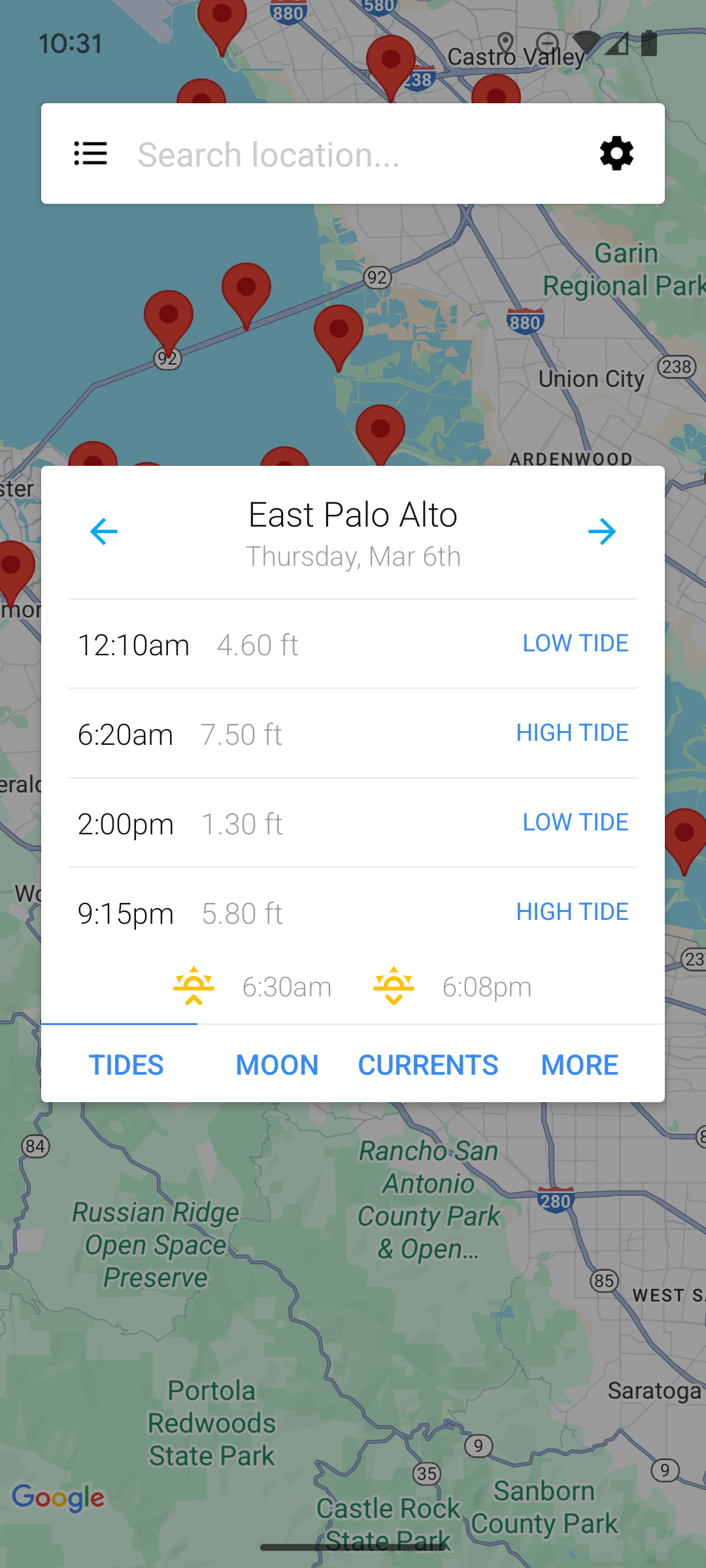Viewport: 706px width, 1568px height.
Task: Go to previous day with left arrow
Action: coord(104,532)
